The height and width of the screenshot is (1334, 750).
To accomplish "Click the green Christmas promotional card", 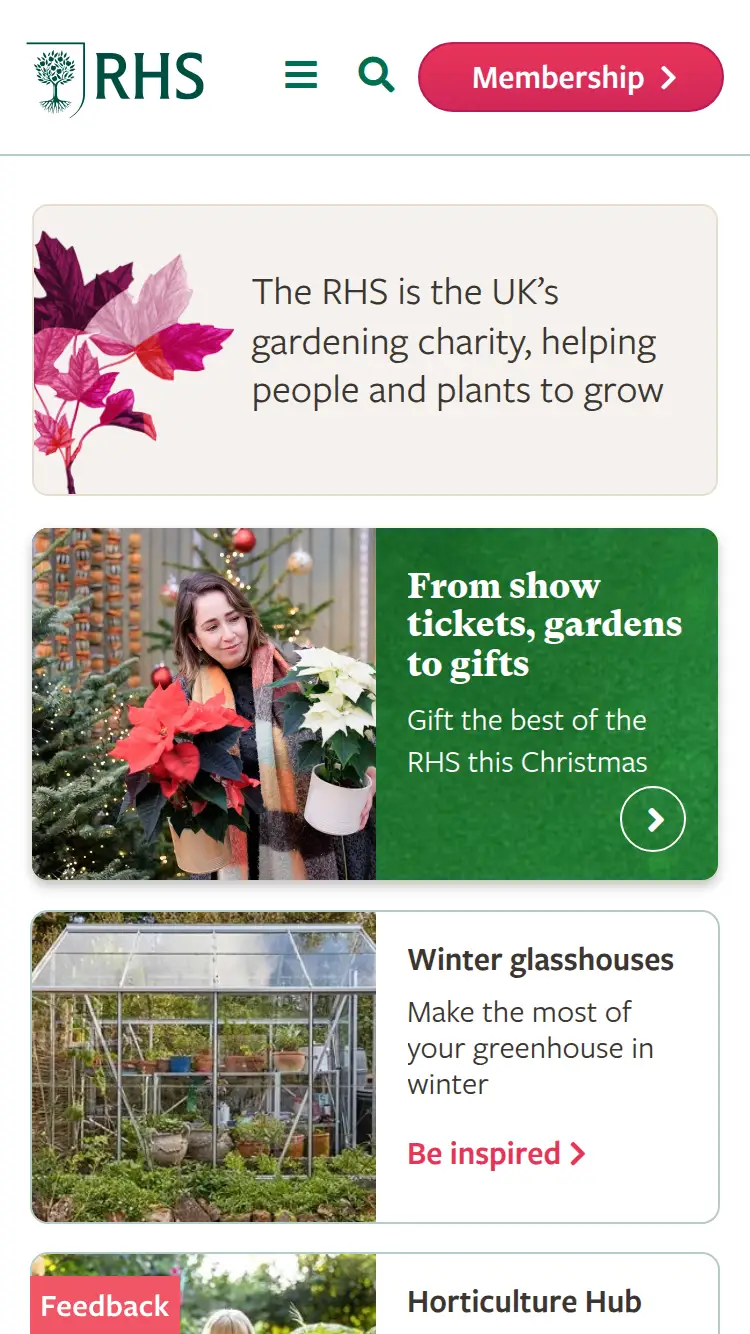I will pos(545,703).
